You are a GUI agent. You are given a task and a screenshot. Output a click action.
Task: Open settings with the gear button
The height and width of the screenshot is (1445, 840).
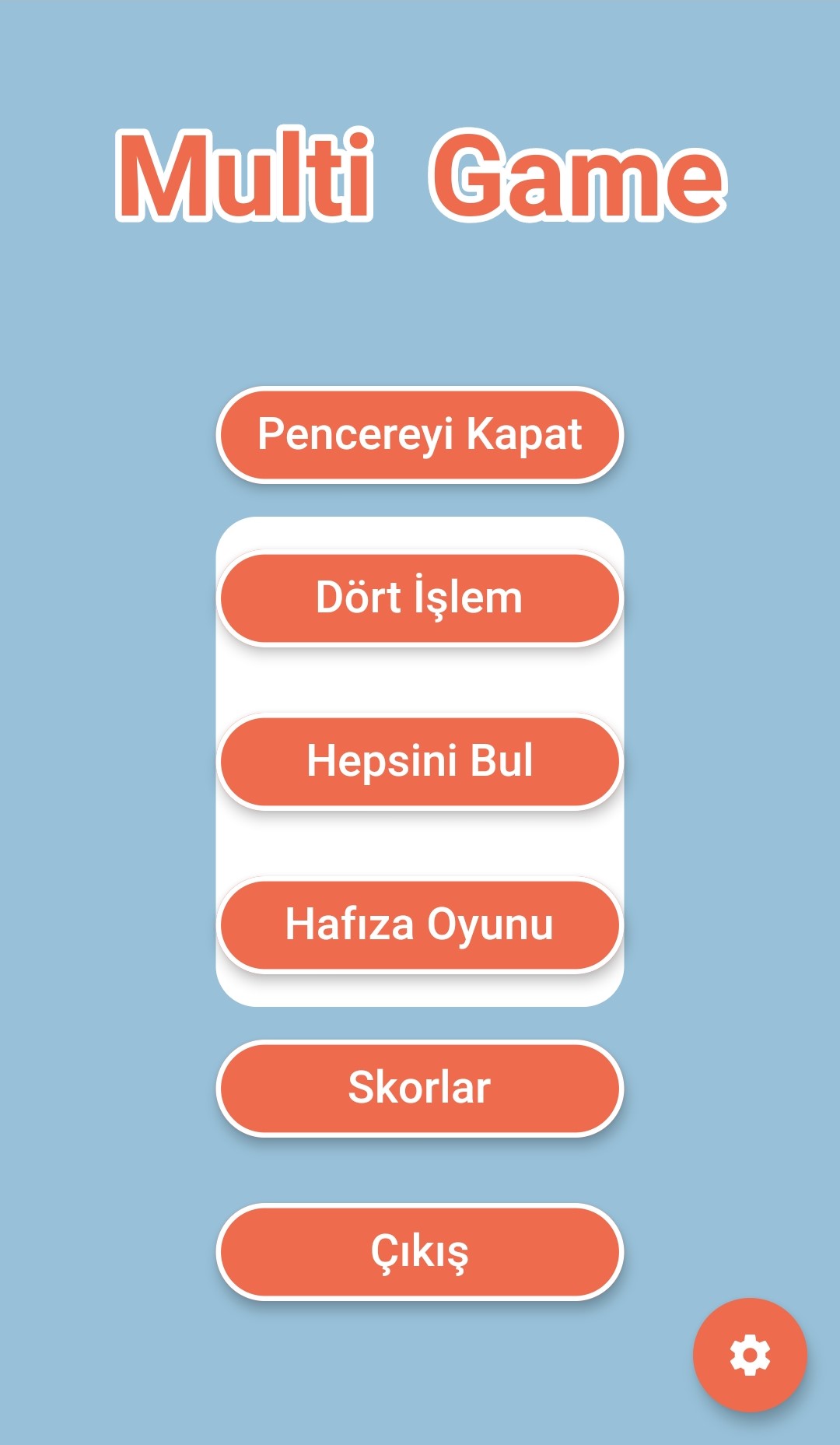click(749, 1355)
